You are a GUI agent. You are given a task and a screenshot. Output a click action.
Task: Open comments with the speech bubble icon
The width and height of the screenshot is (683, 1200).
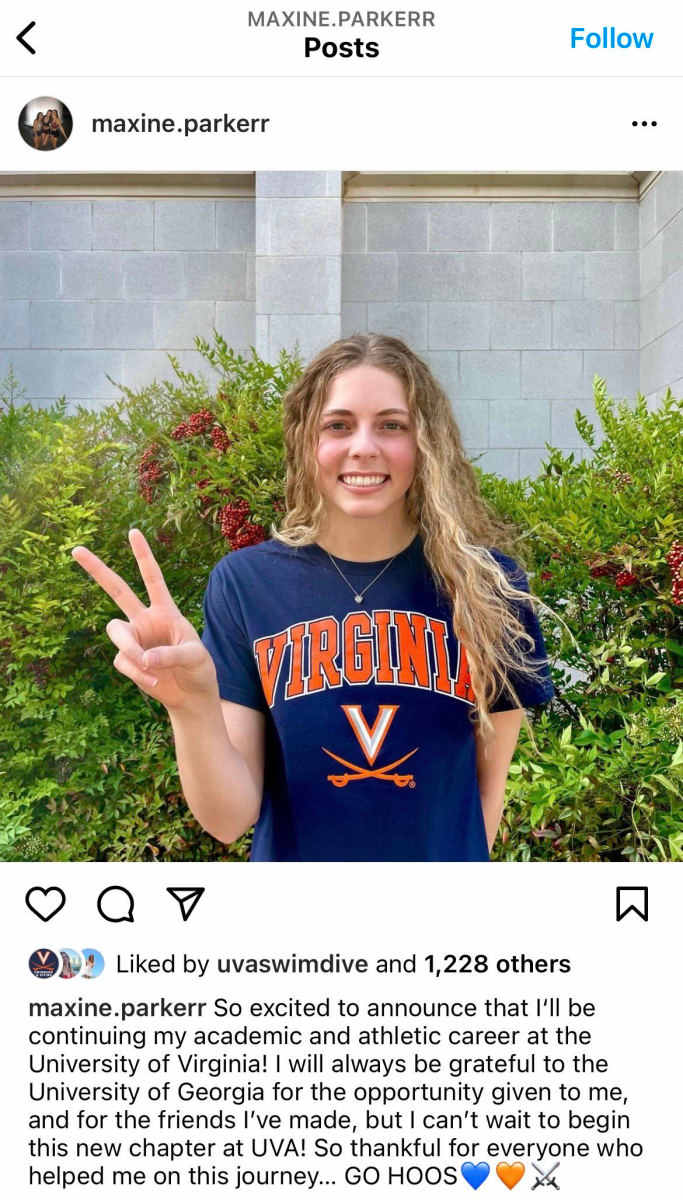[x=115, y=903]
